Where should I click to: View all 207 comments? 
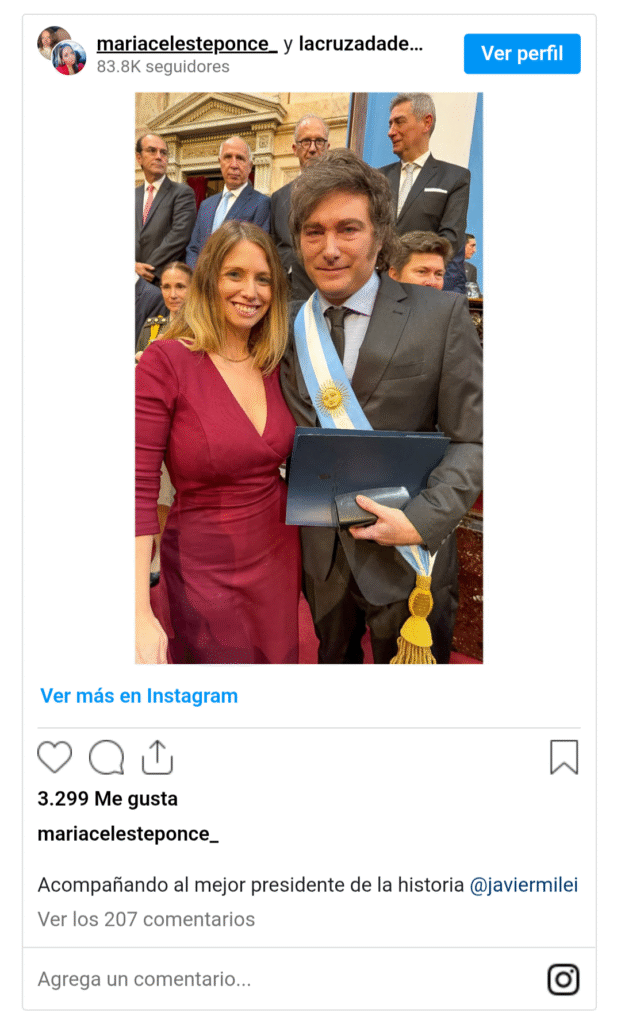146,919
